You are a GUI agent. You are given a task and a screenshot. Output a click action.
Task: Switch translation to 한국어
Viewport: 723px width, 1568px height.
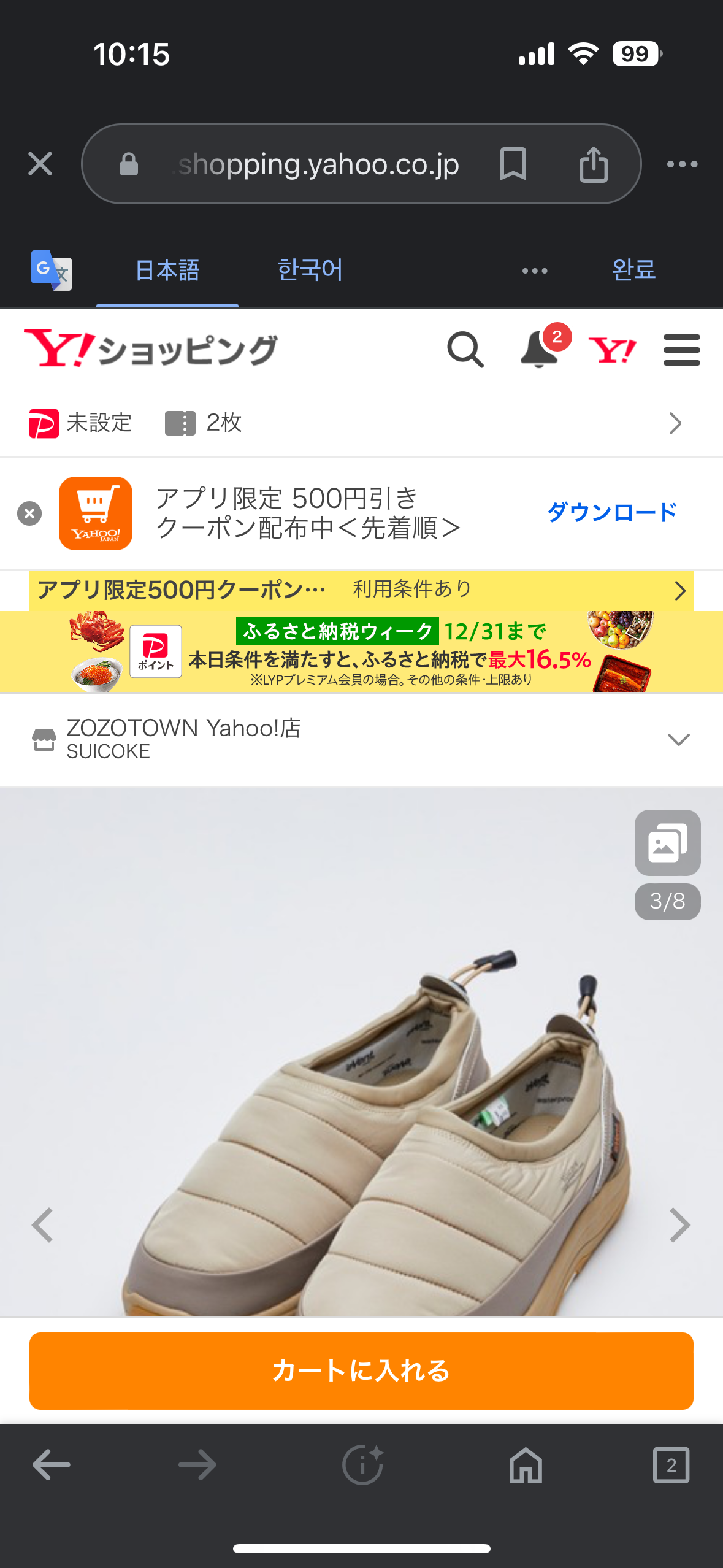click(310, 270)
